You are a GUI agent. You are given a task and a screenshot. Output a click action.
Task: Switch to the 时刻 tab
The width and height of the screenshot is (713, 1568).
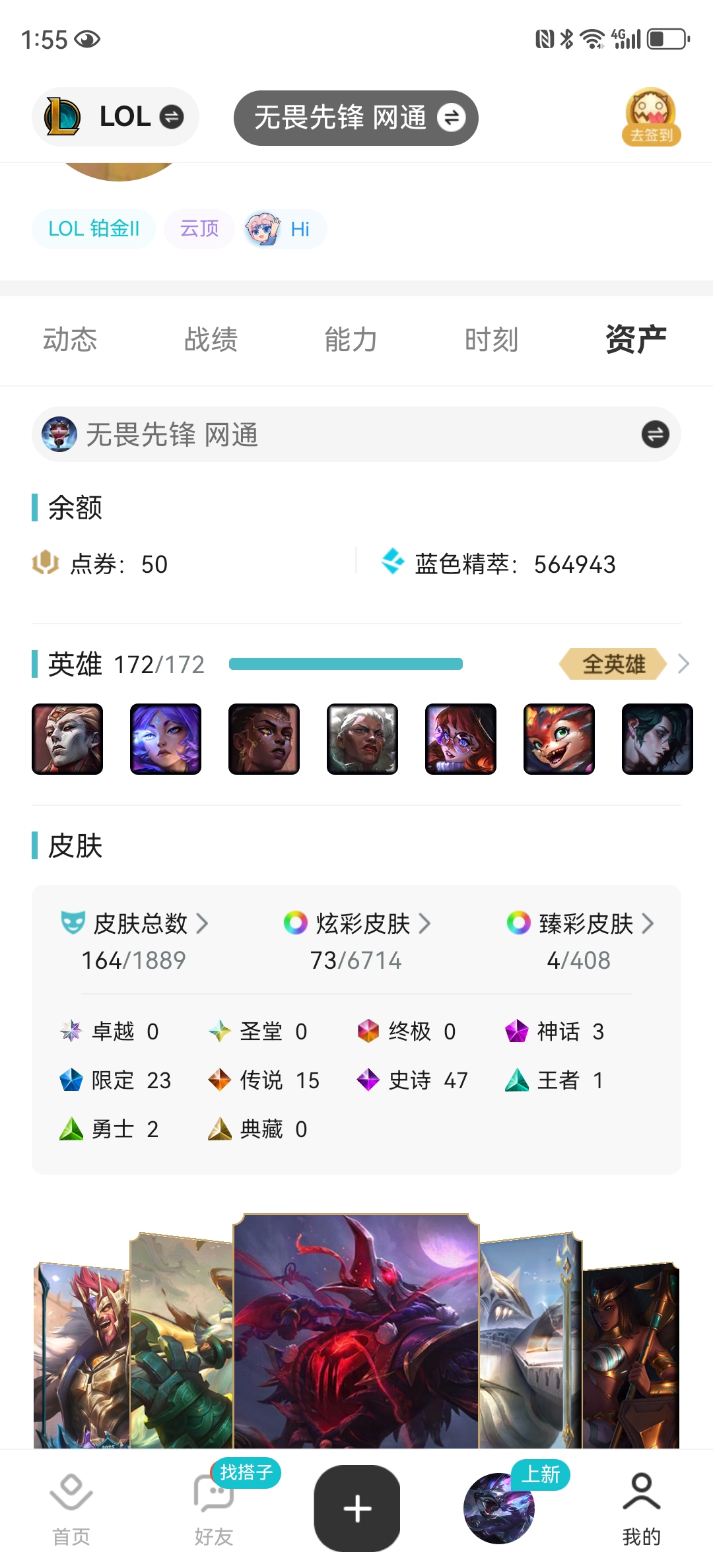(x=491, y=339)
